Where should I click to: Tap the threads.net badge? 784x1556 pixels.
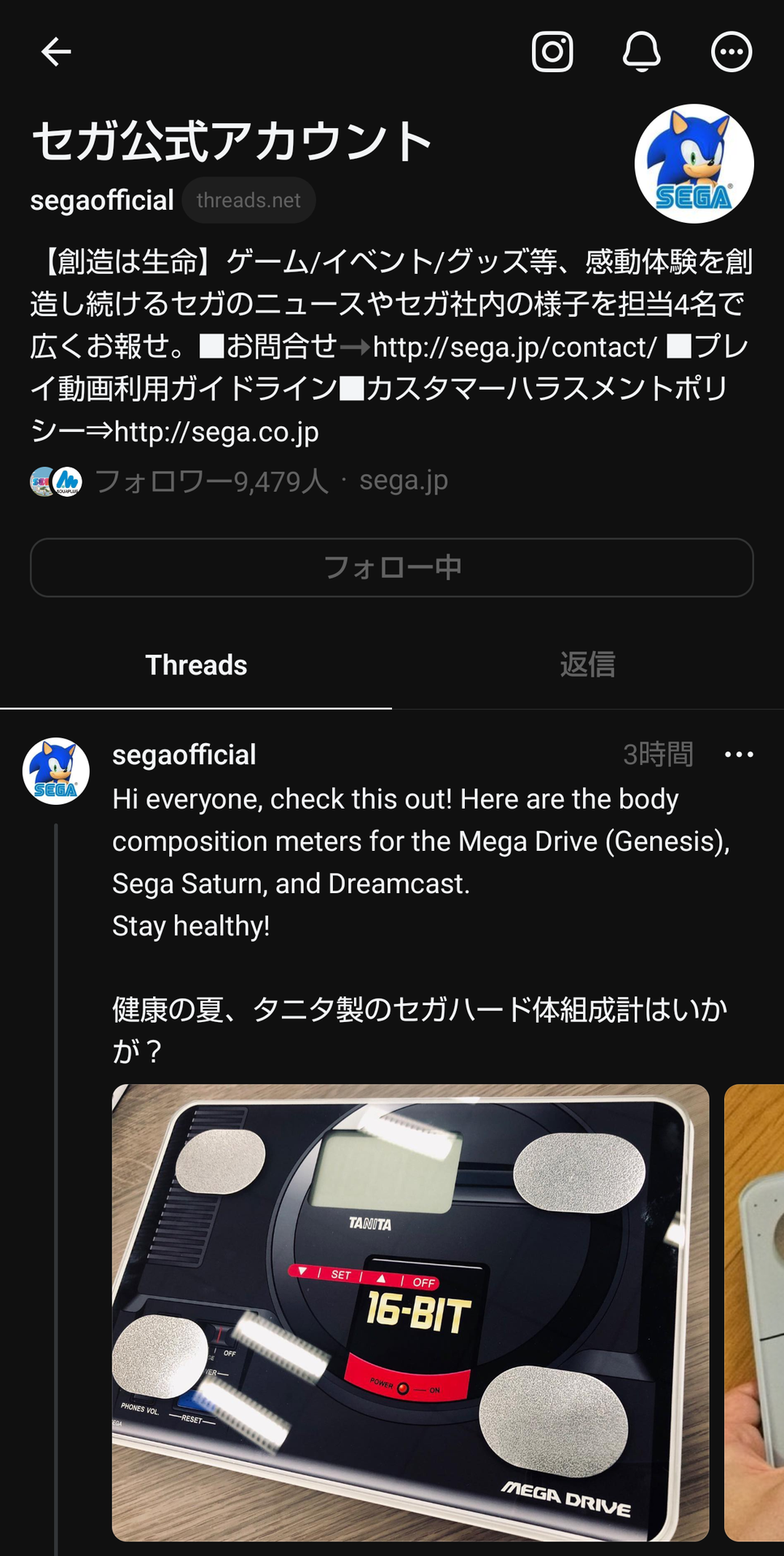(x=249, y=199)
